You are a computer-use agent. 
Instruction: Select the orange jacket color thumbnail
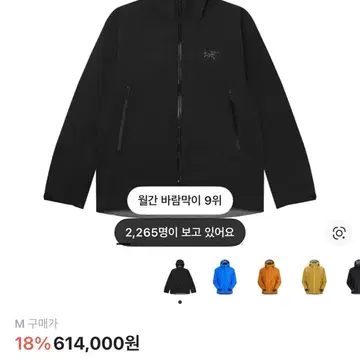click(x=269, y=277)
